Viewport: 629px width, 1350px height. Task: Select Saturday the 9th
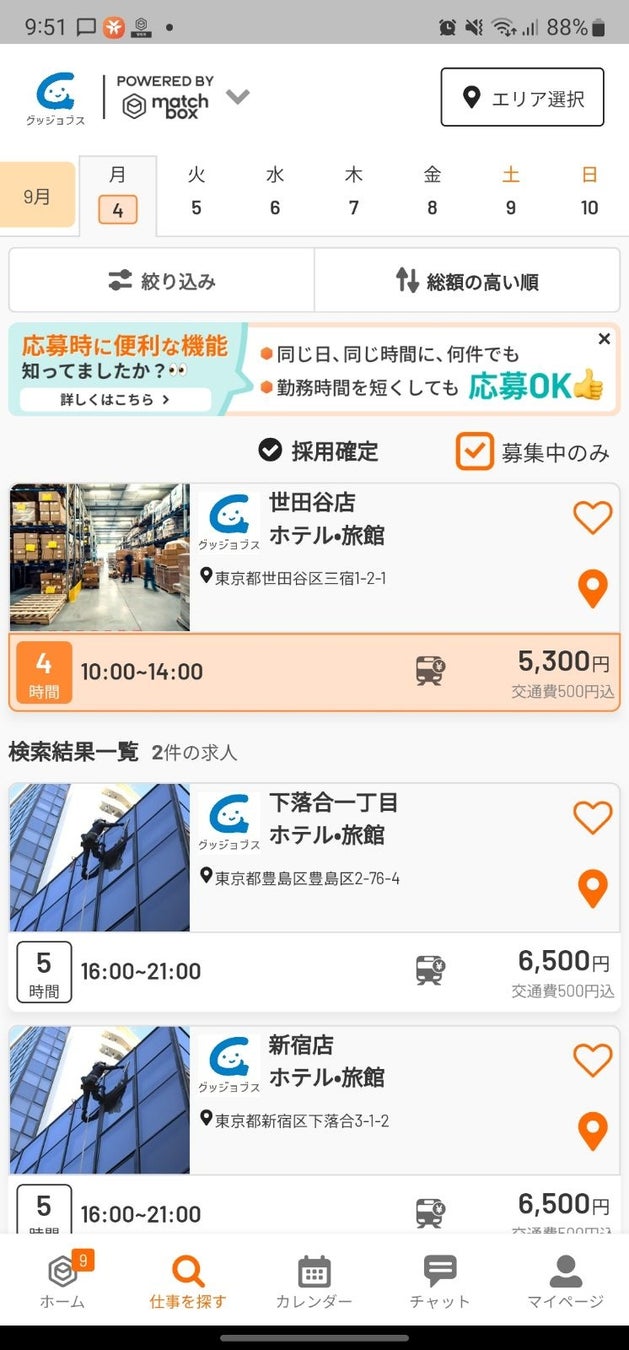click(x=510, y=193)
